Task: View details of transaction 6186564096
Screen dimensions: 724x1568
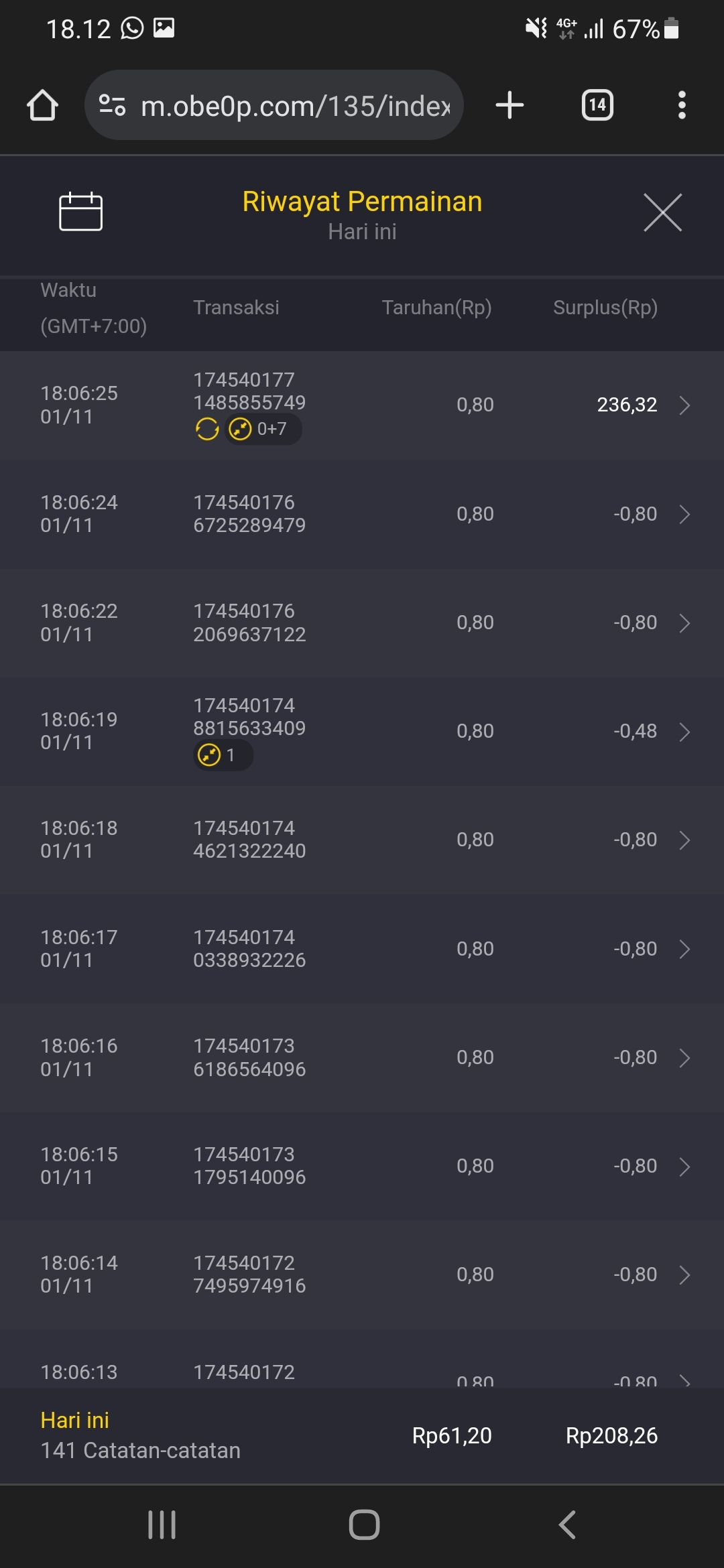Action: coord(684,1057)
